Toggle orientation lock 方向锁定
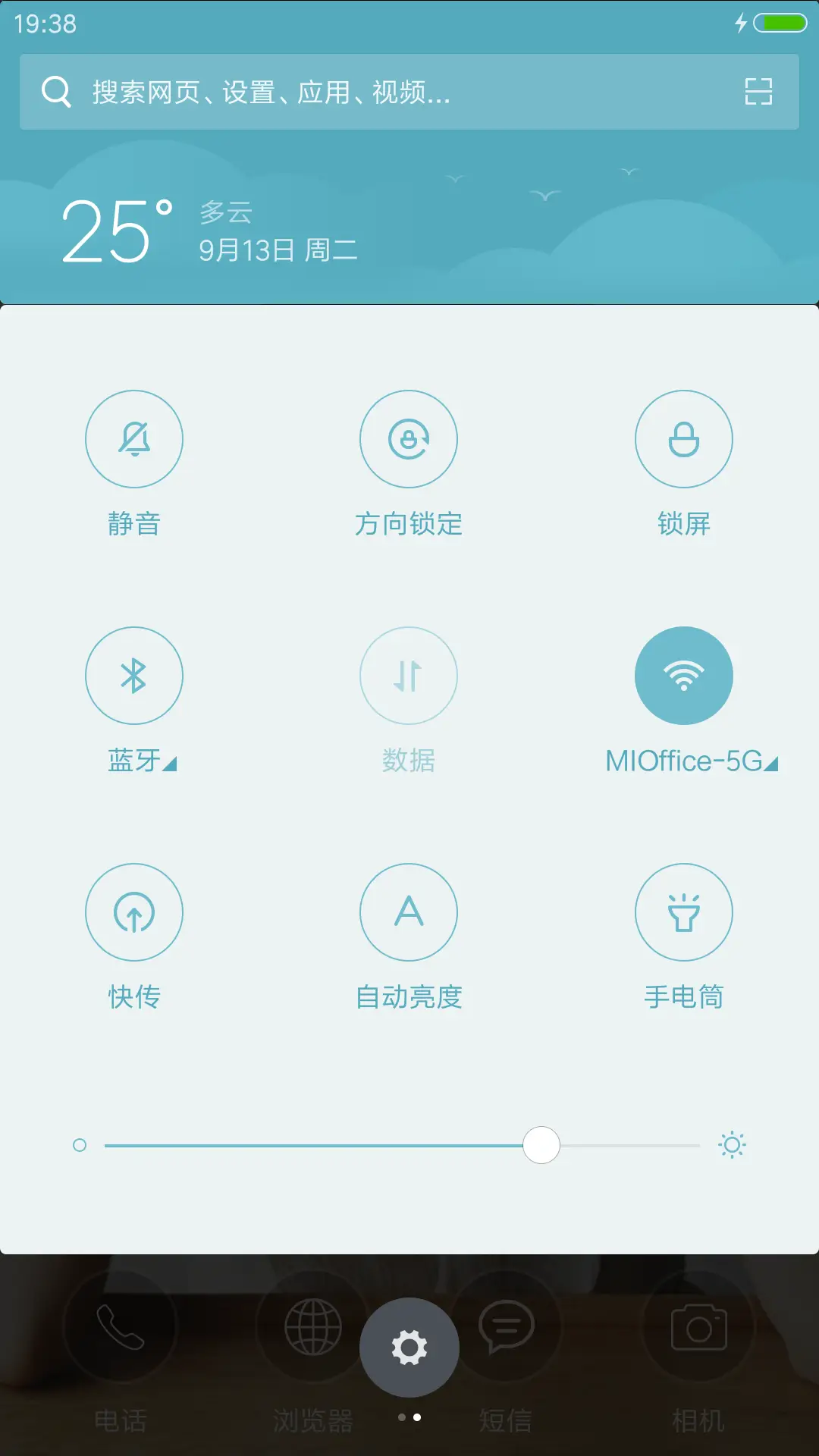Viewport: 819px width, 1456px height. point(409,439)
